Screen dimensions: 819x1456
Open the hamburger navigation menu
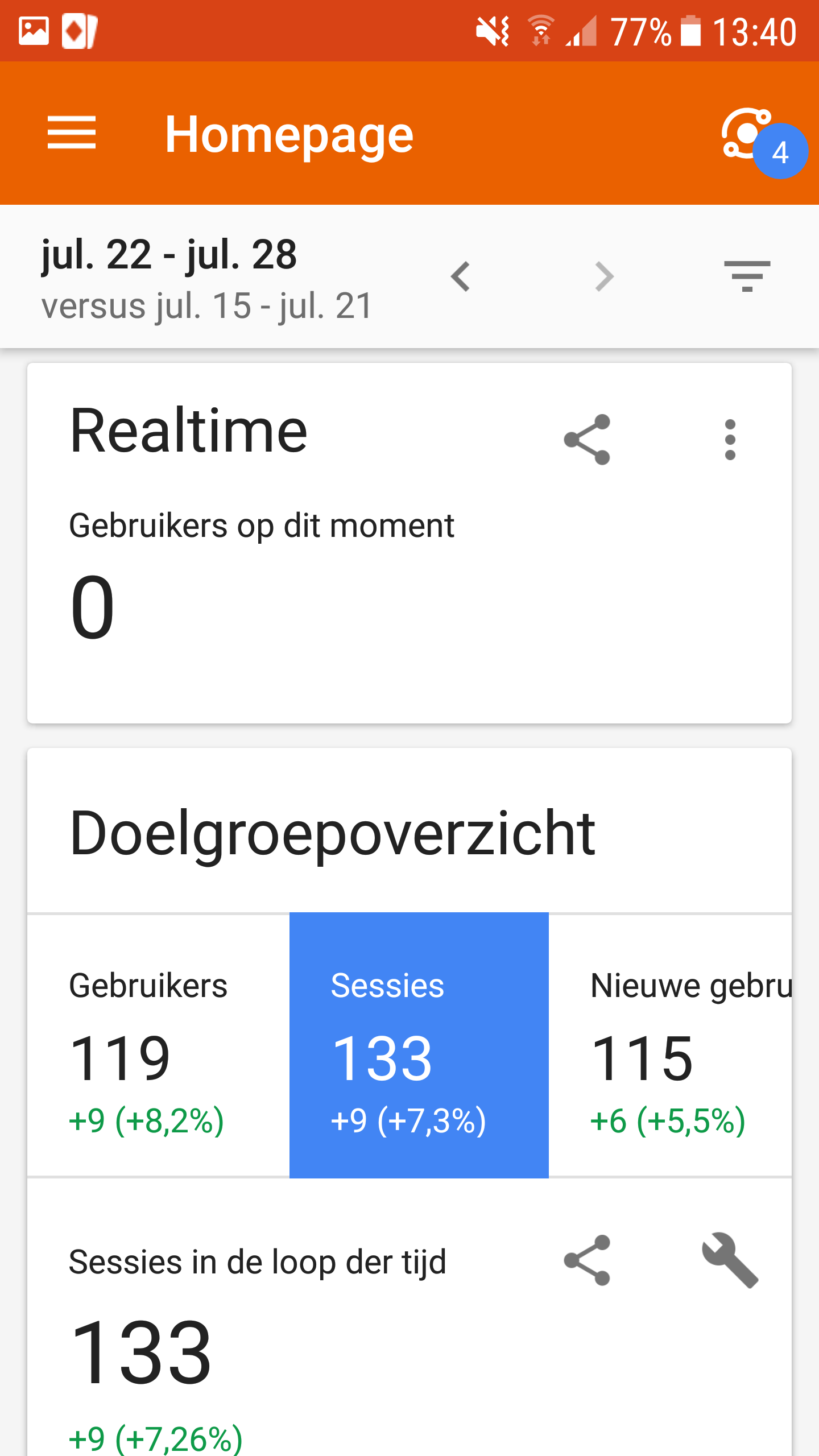71,133
